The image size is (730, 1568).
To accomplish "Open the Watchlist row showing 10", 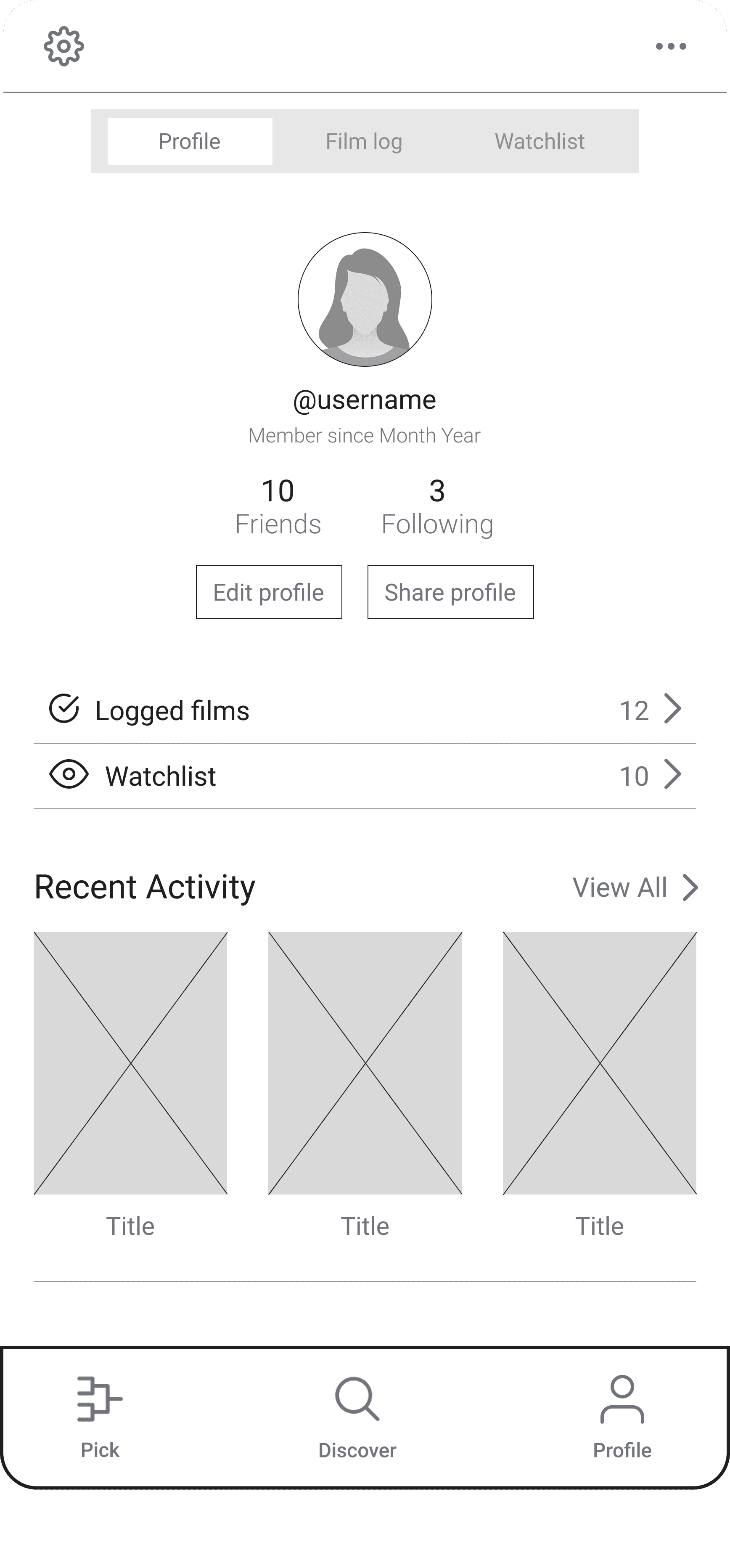I will (x=365, y=776).
